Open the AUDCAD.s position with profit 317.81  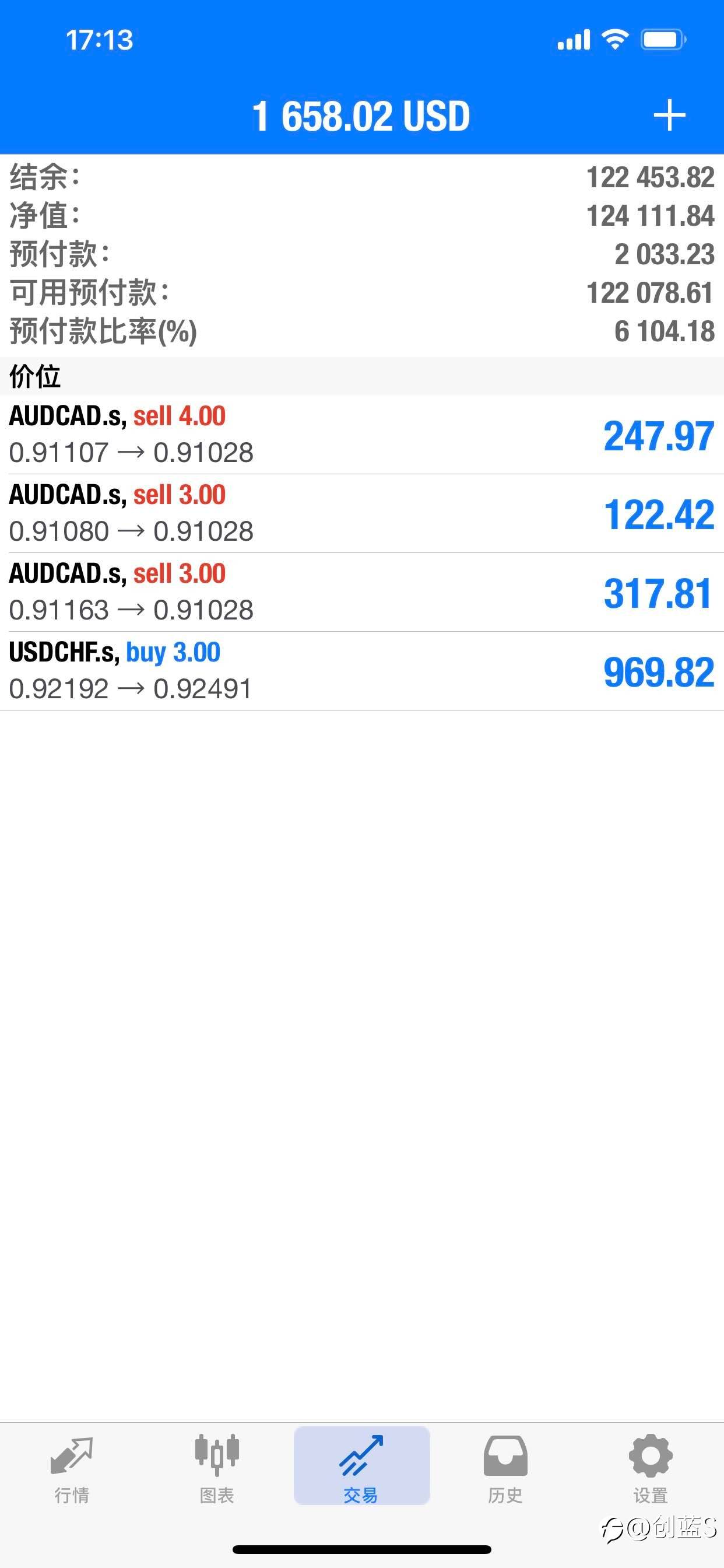[361, 591]
